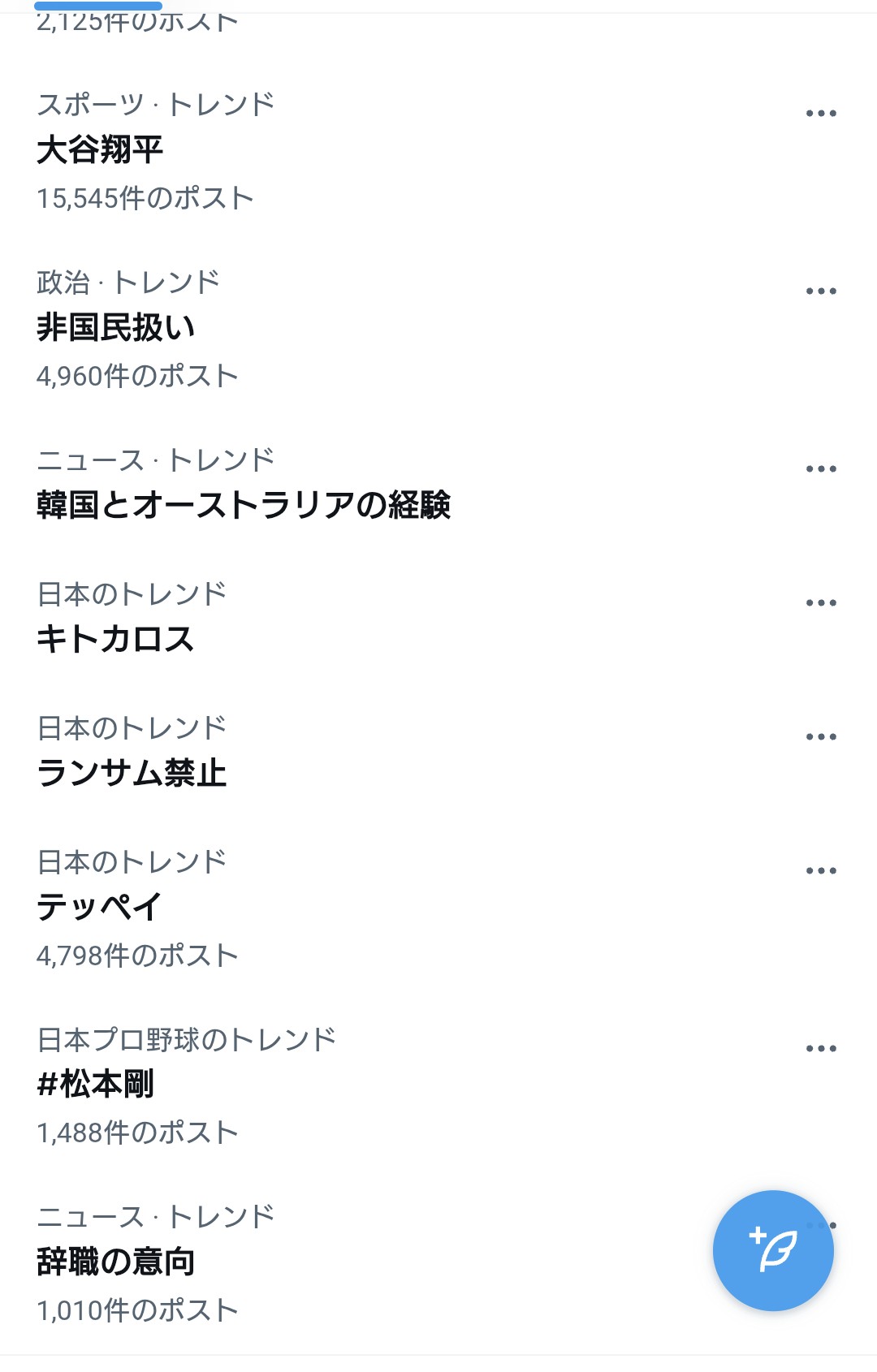Open the #松本剛 trend
Screen dimensions: 877x1372
click(x=438, y=1086)
